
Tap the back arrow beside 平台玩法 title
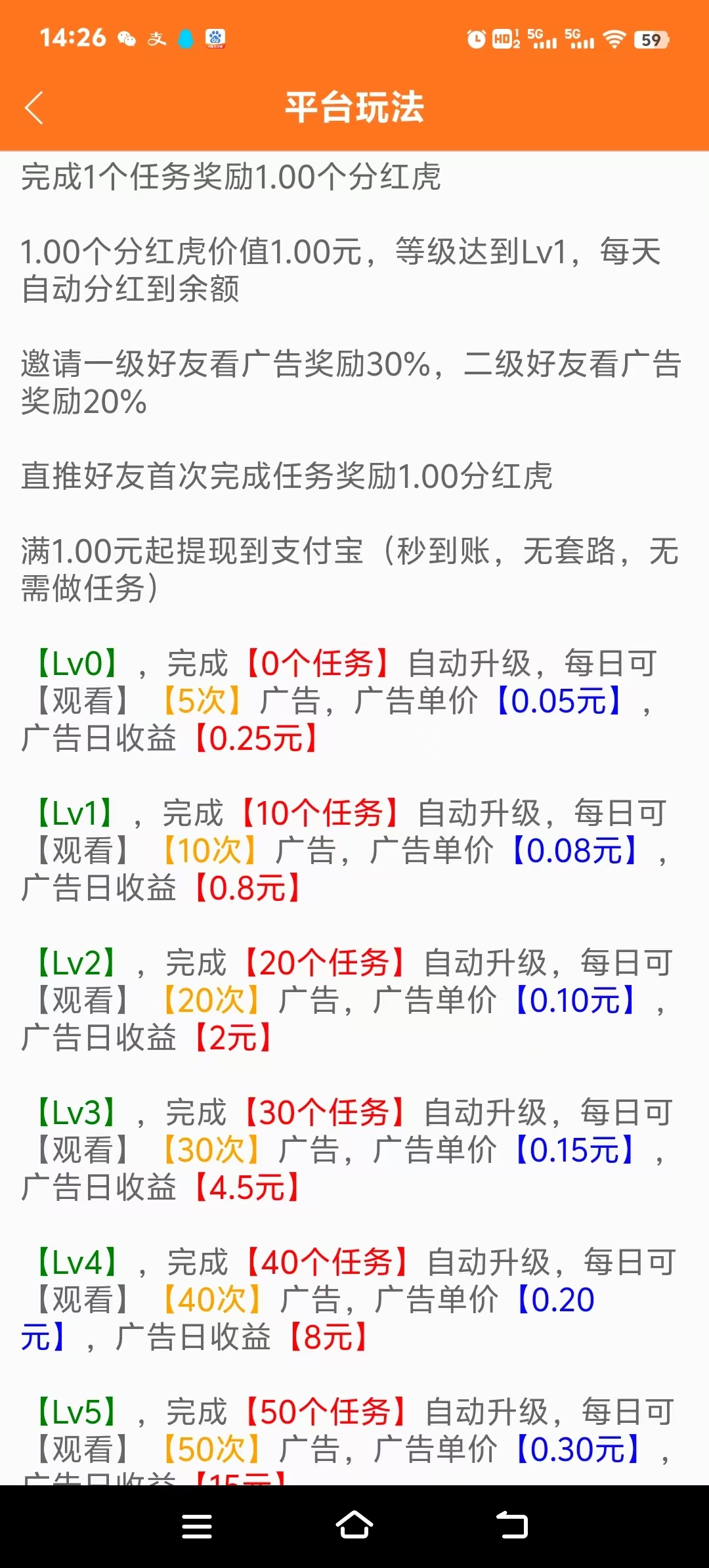tap(35, 108)
